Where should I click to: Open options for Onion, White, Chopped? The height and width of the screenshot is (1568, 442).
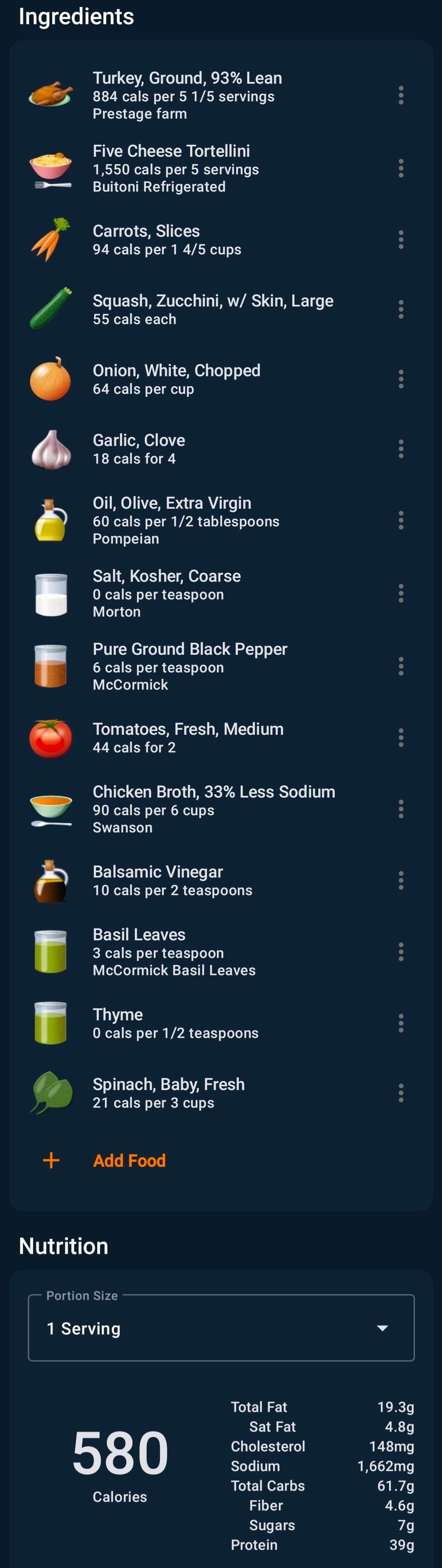coord(401,379)
